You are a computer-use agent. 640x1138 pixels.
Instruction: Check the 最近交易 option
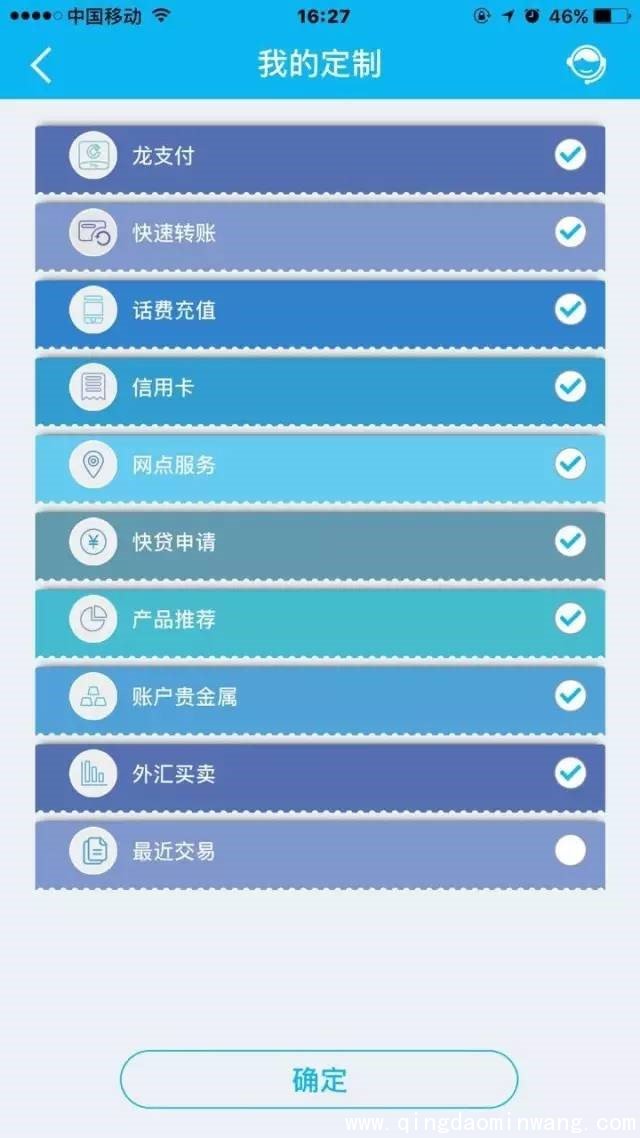click(x=570, y=850)
